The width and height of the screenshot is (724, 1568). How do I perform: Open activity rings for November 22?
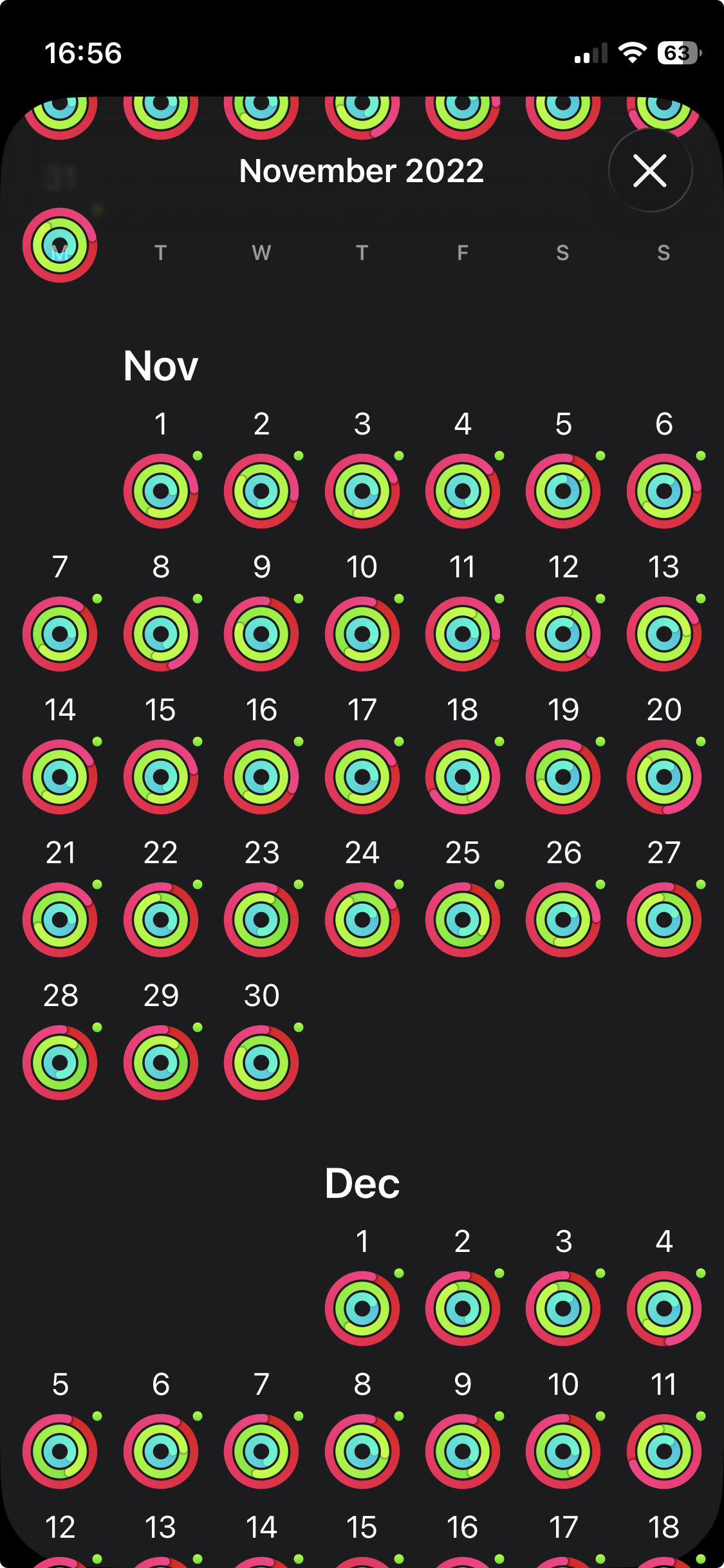coord(161,919)
